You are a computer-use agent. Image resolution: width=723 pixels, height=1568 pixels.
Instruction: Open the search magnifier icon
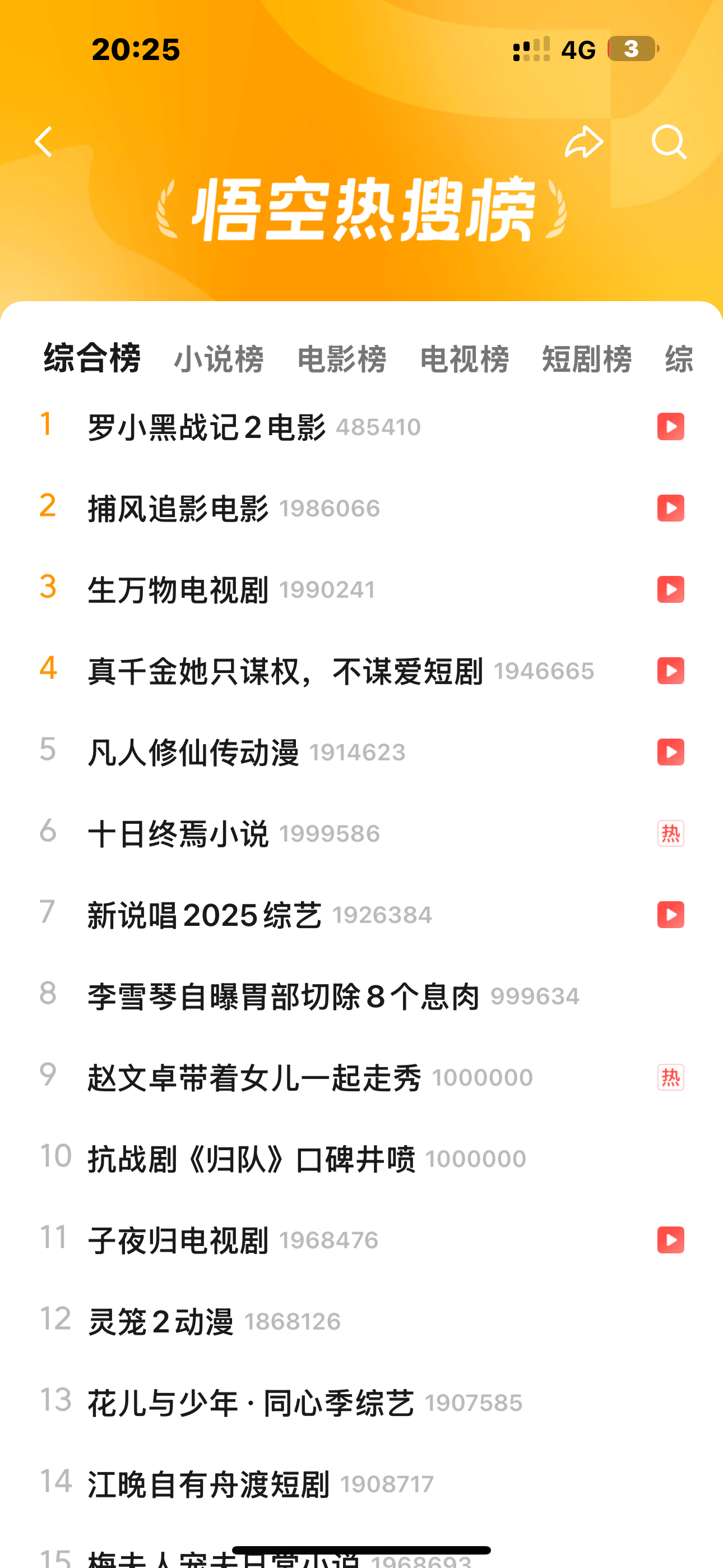[668, 142]
